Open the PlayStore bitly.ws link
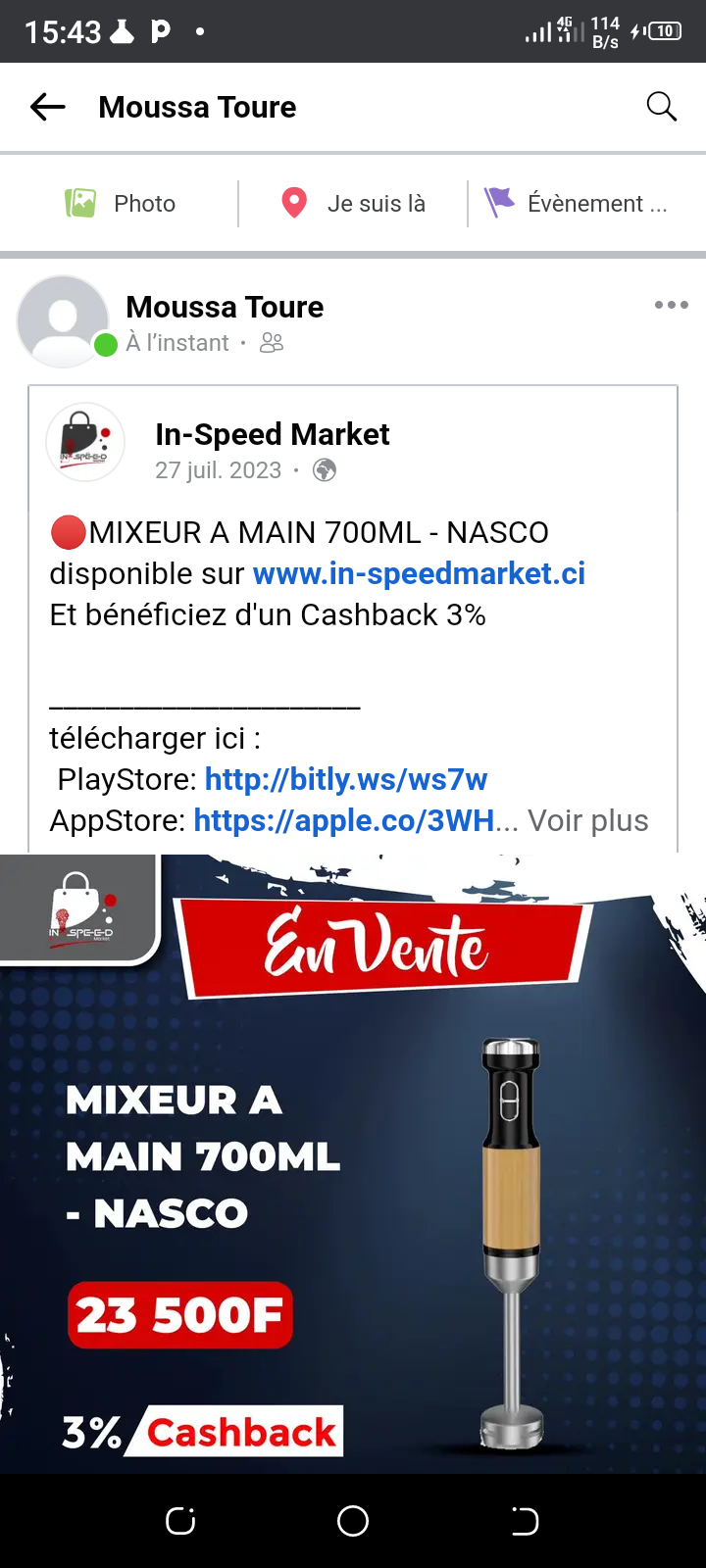 click(x=345, y=779)
